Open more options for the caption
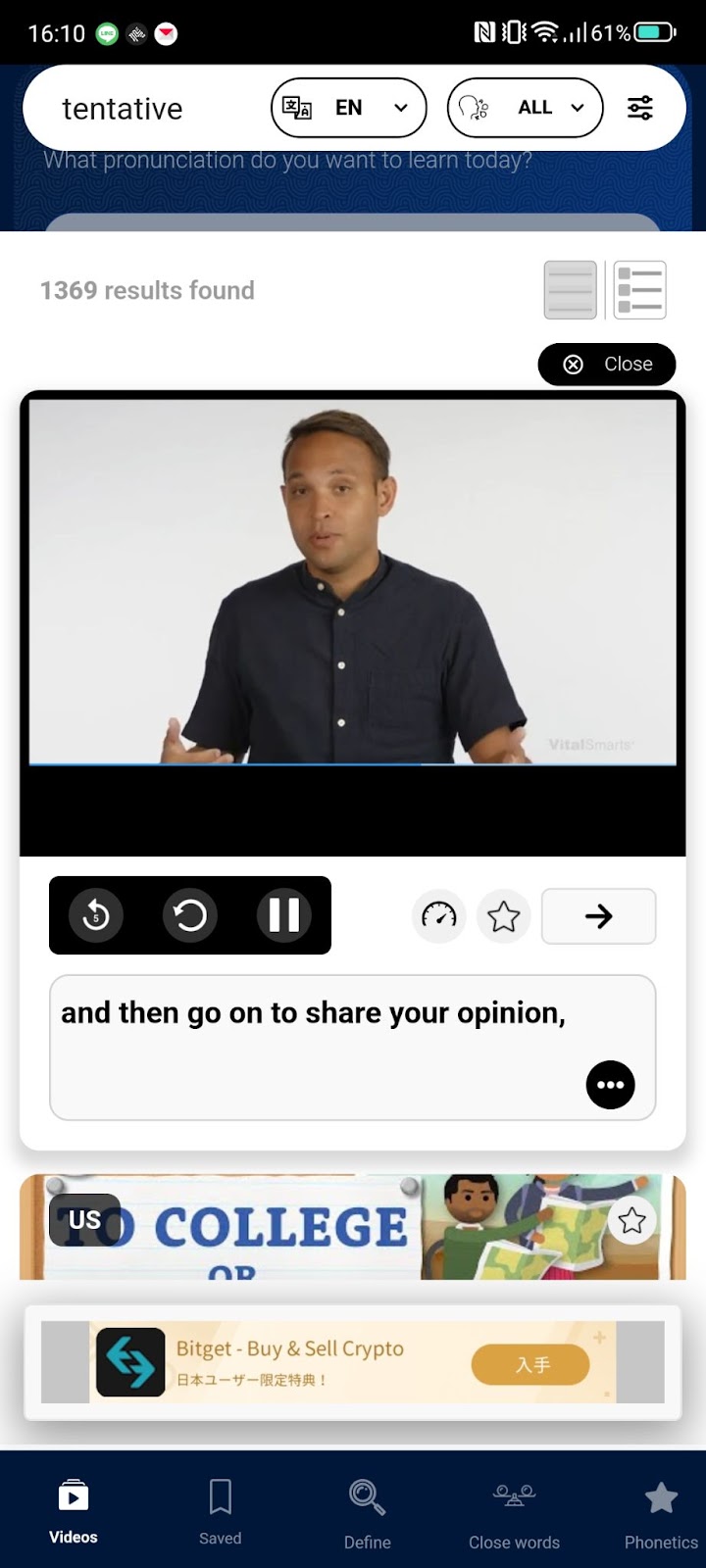Screen dimensions: 706x1568 click(x=610, y=1085)
